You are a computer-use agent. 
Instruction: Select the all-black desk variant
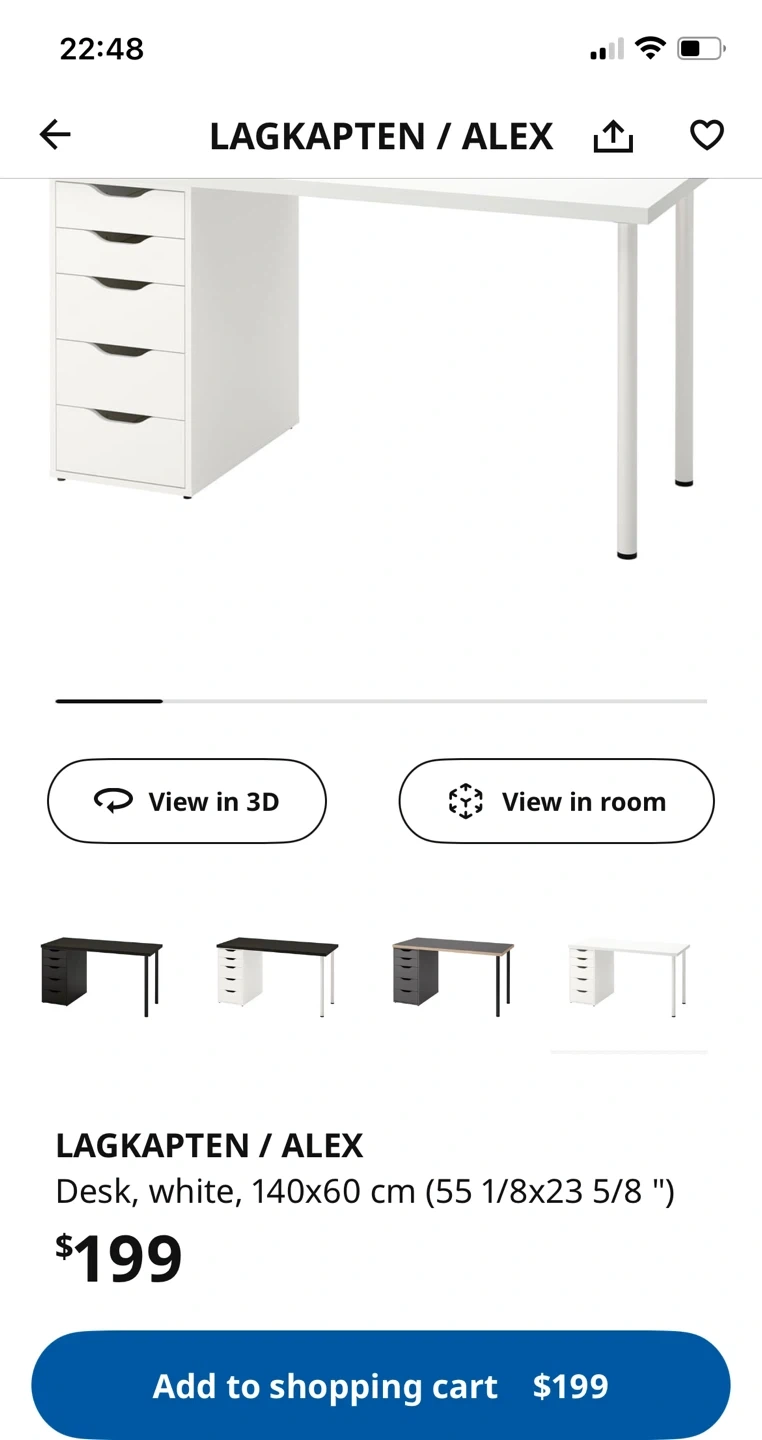tap(101, 977)
